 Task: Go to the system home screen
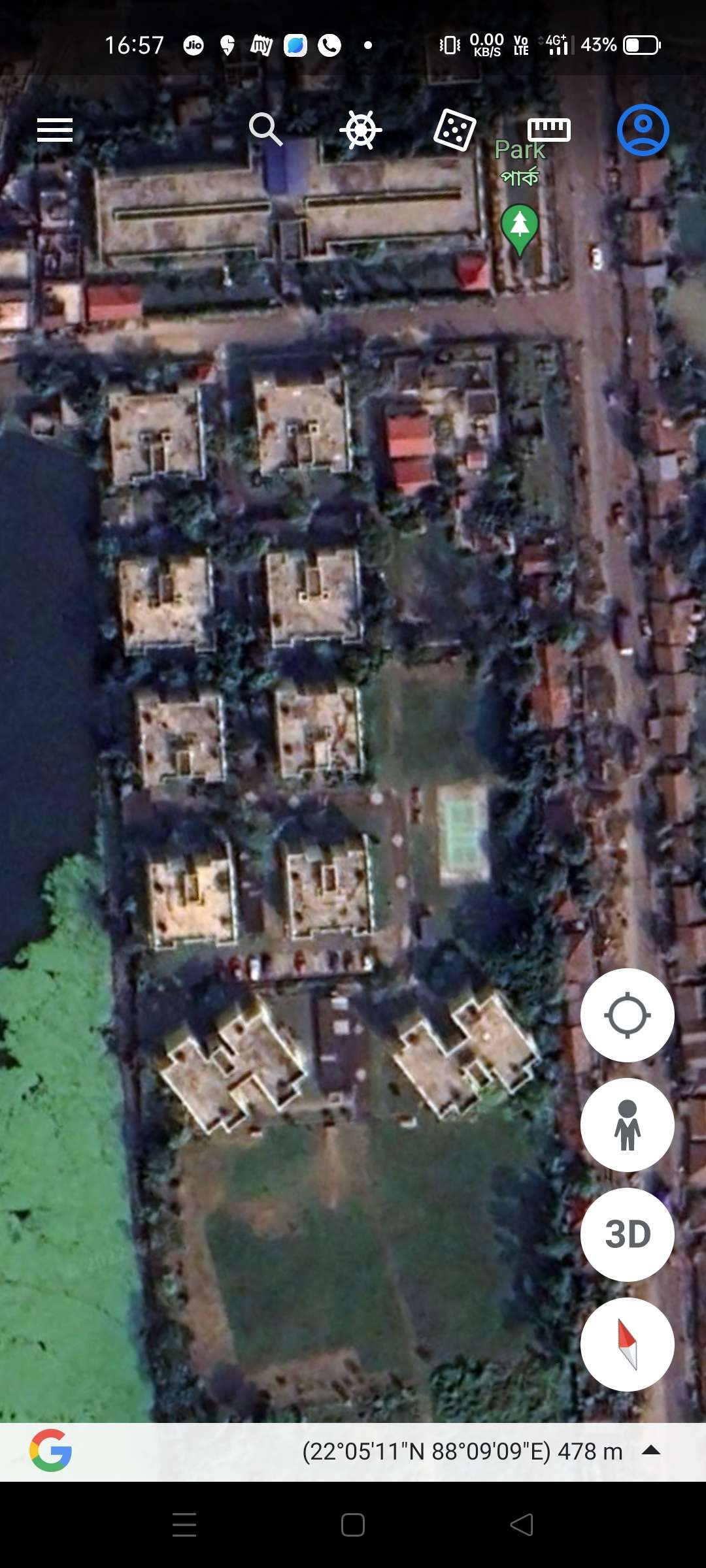353,1525
